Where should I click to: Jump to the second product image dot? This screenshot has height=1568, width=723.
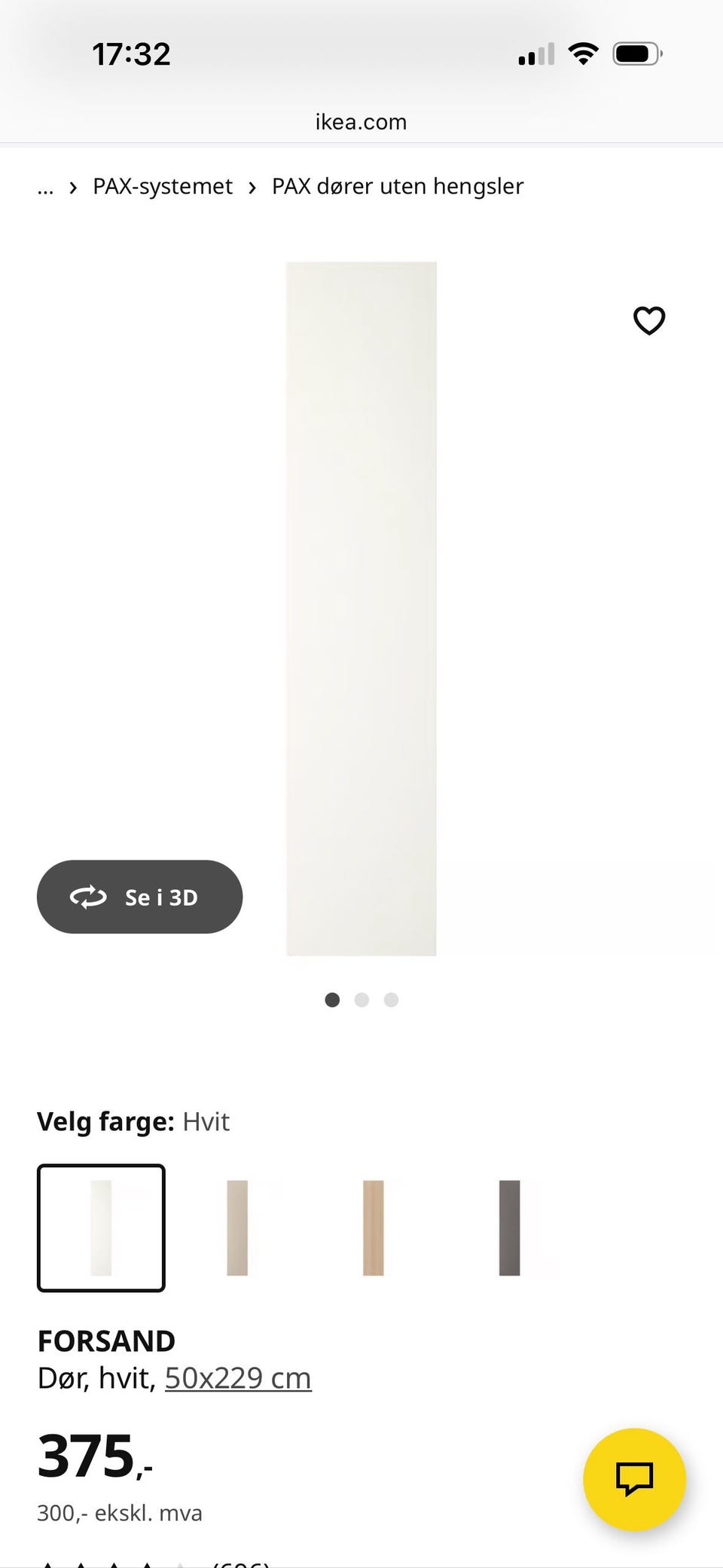(361, 1000)
